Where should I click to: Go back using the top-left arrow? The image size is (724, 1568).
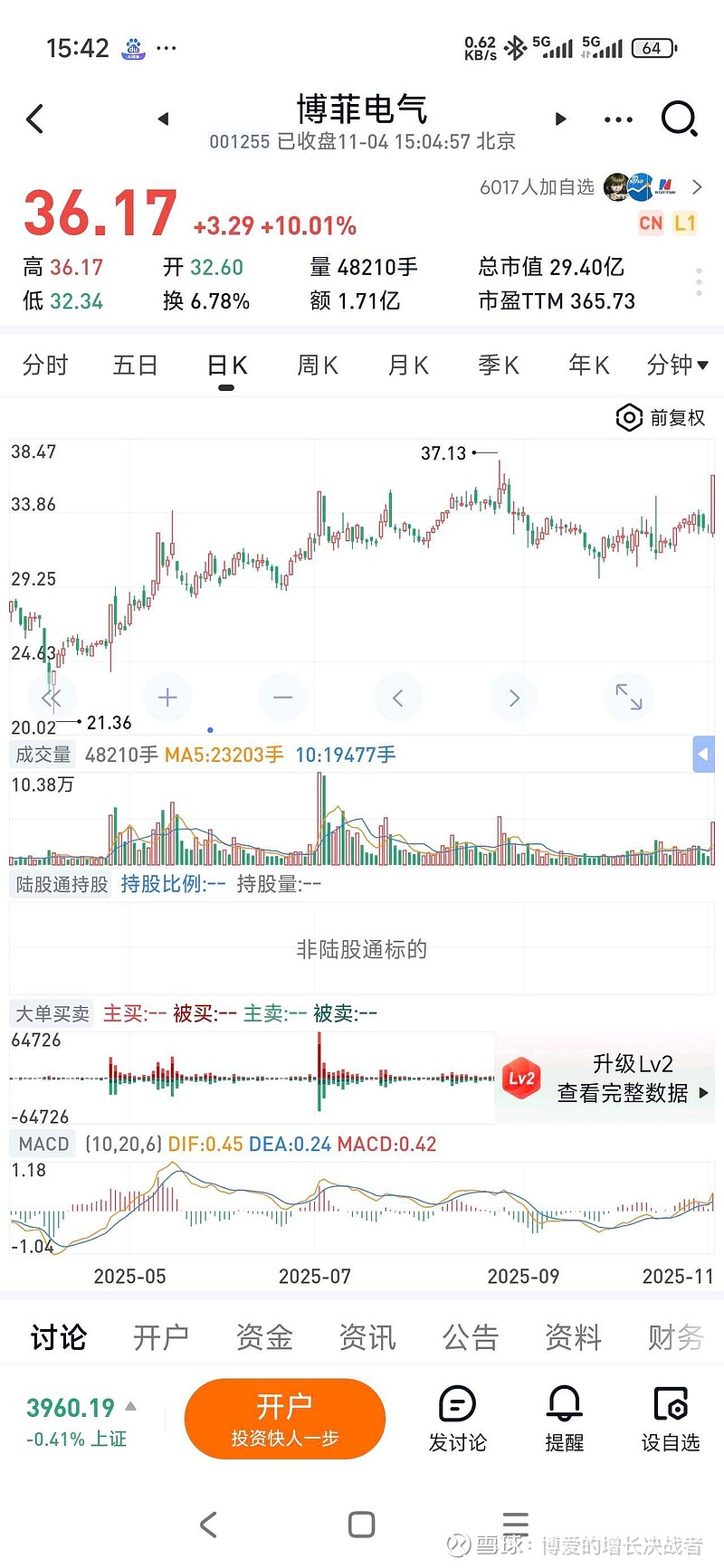[35, 119]
